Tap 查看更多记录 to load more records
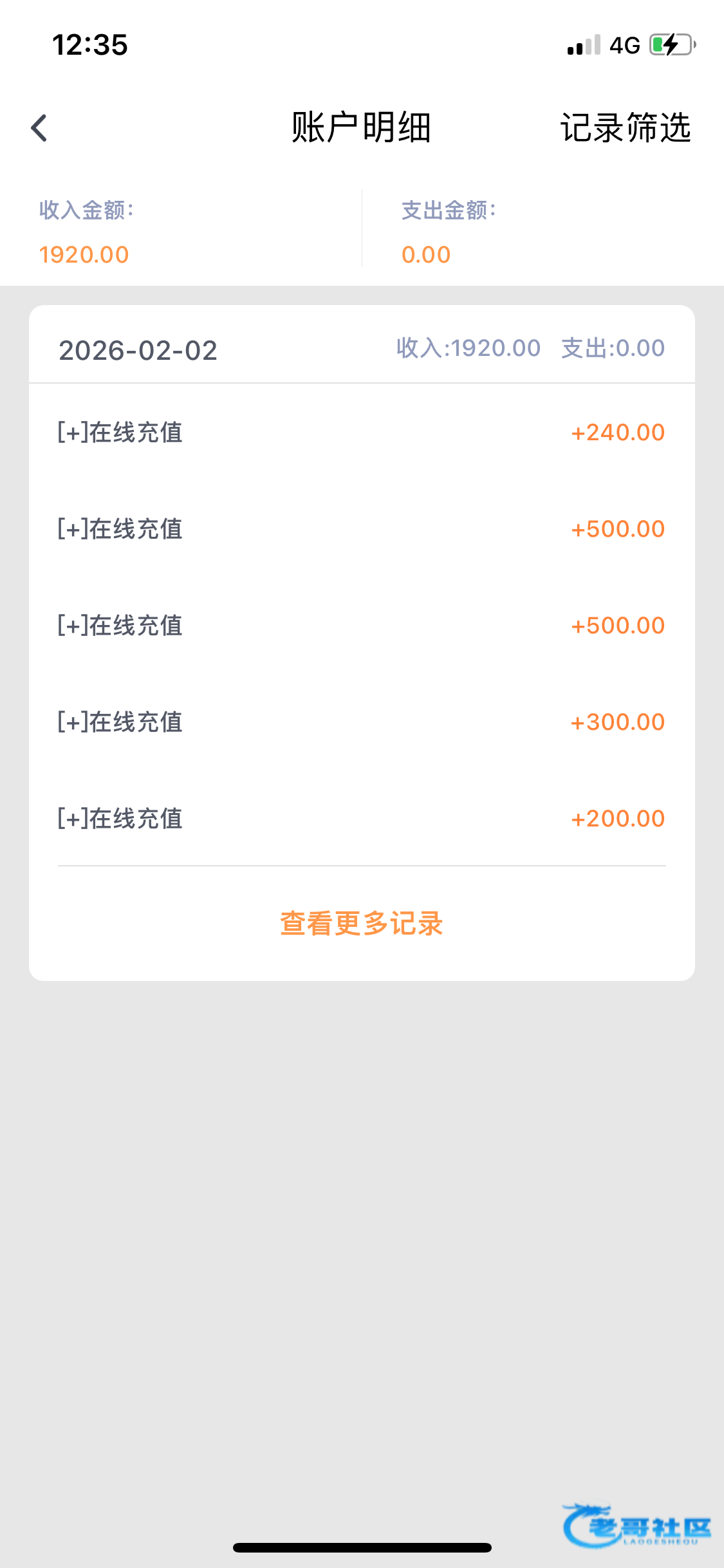724x1568 pixels. 362,924
